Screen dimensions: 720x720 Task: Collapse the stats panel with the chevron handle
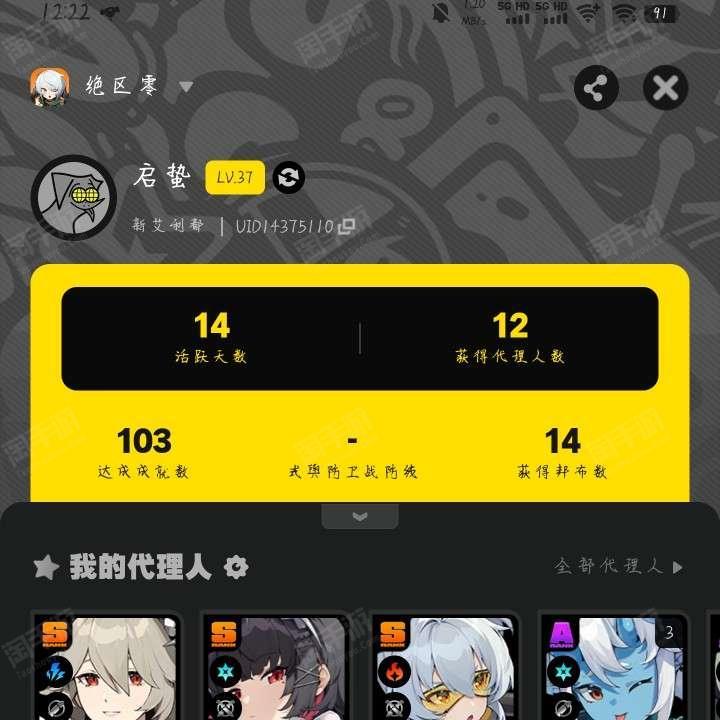[x=360, y=516]
